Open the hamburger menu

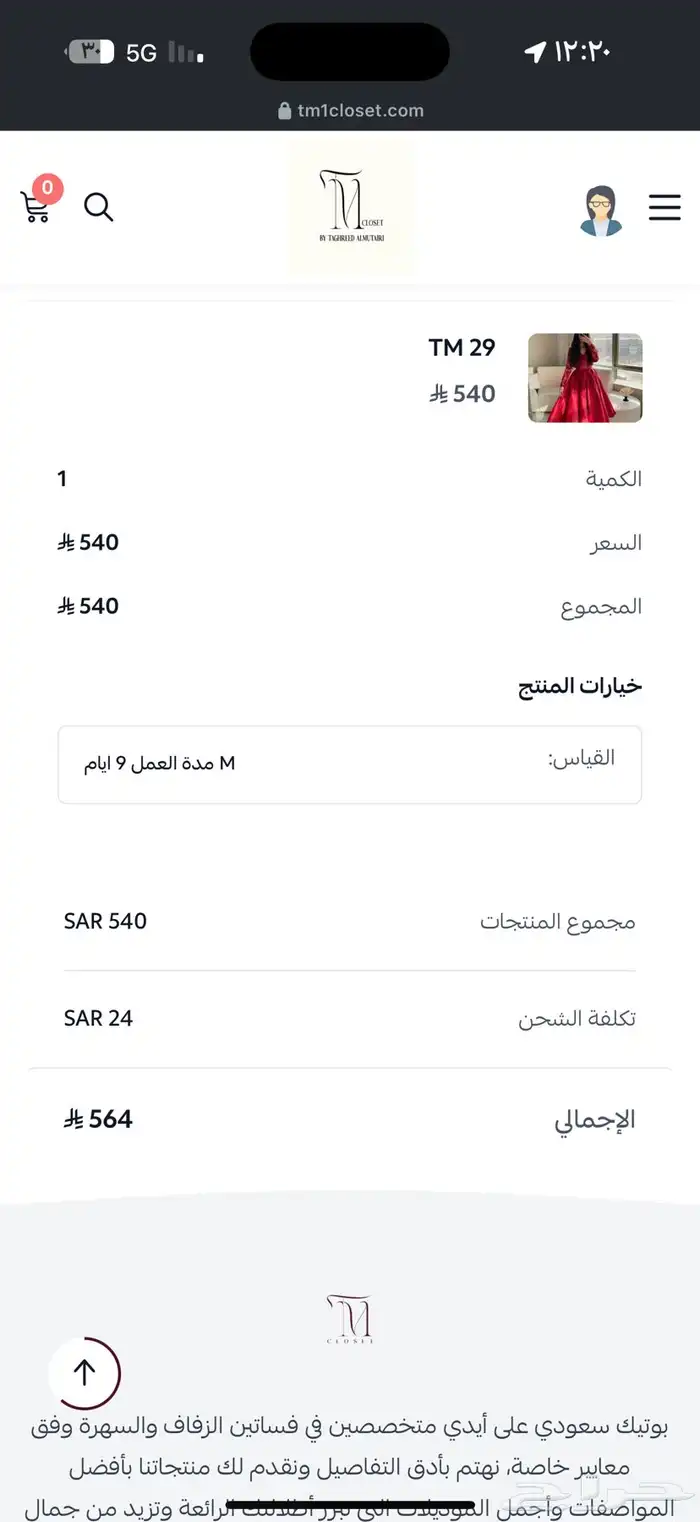point(664,207)
